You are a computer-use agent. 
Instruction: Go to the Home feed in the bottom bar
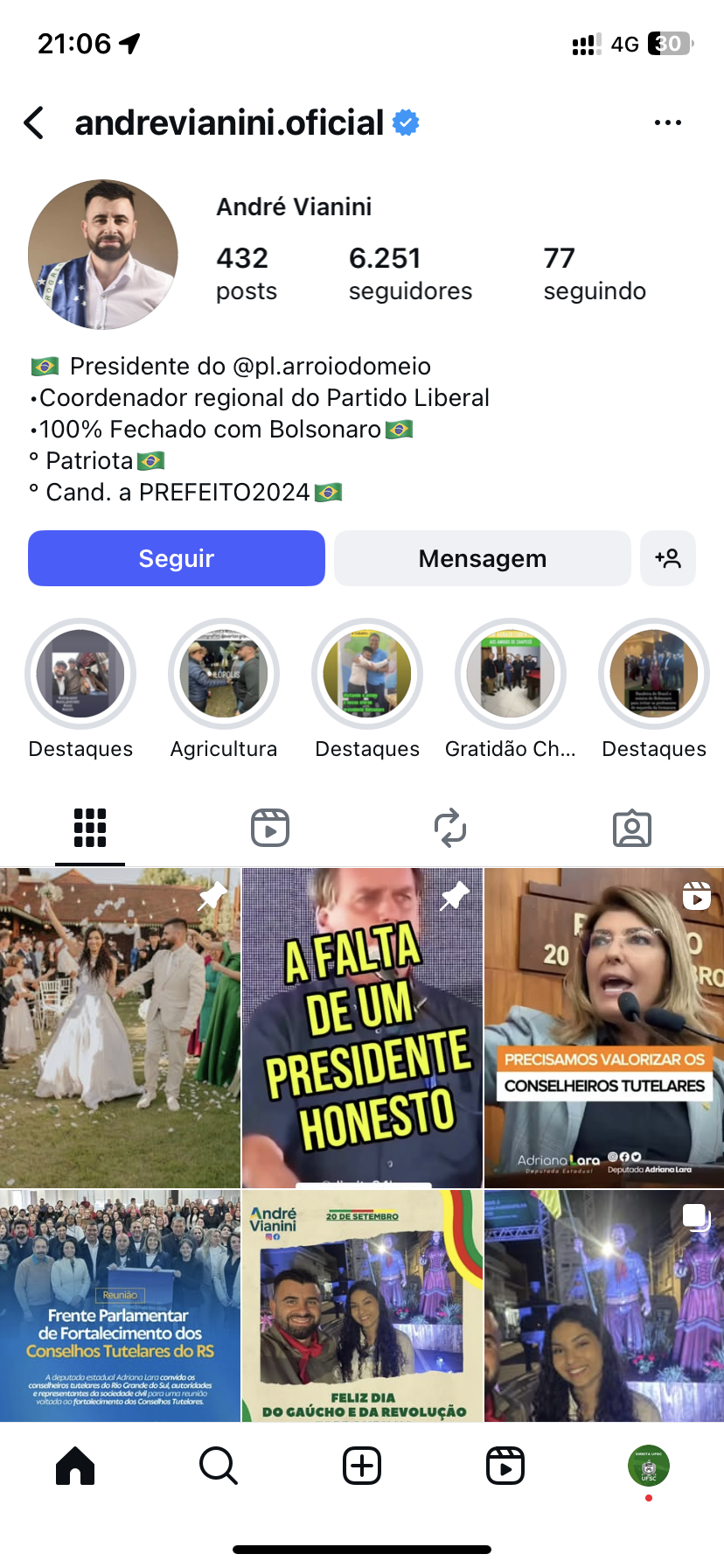(x=75, y=1466)
